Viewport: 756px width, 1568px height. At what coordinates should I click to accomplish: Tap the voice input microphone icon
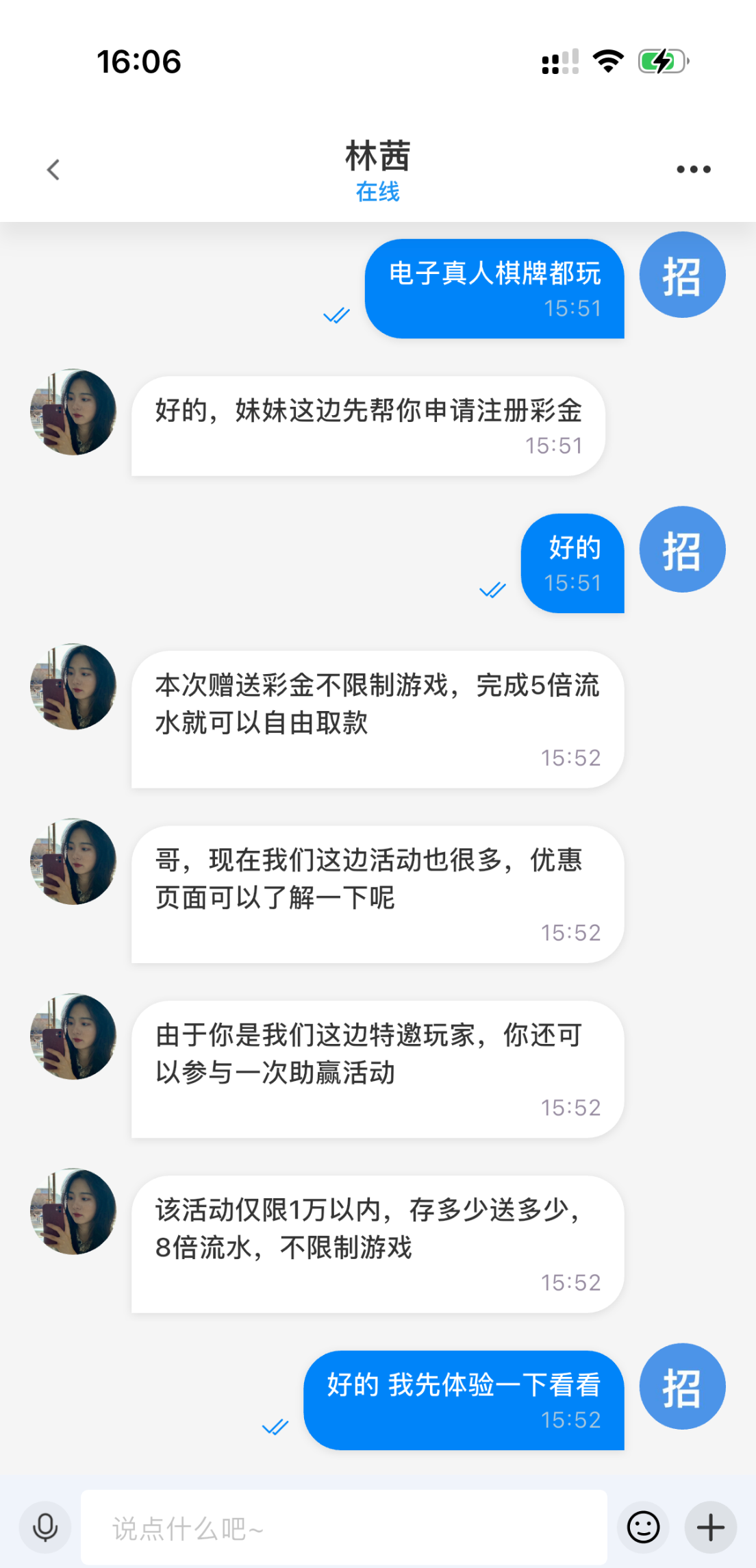point(45,1527)
